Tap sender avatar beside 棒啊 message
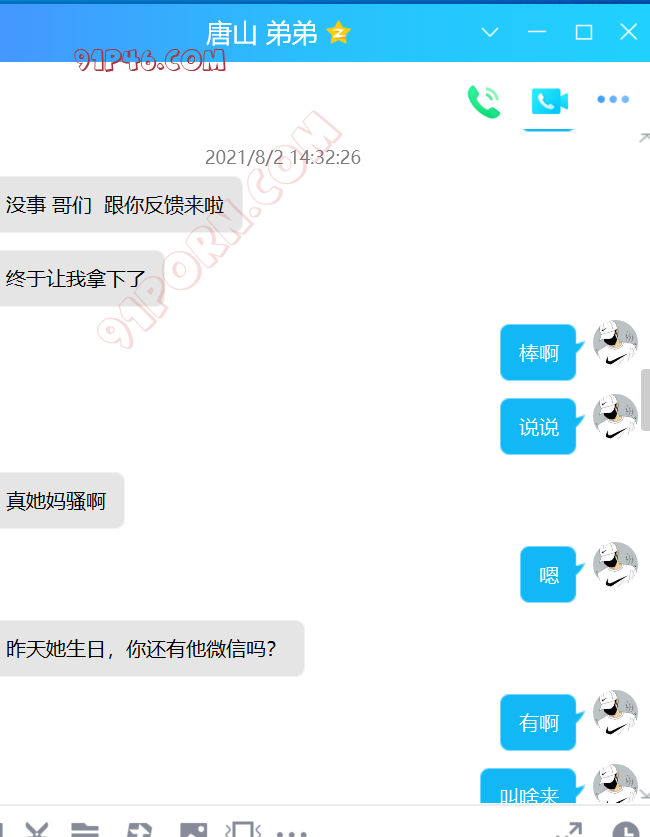650x837 pixels. click(x=615, y=343)
